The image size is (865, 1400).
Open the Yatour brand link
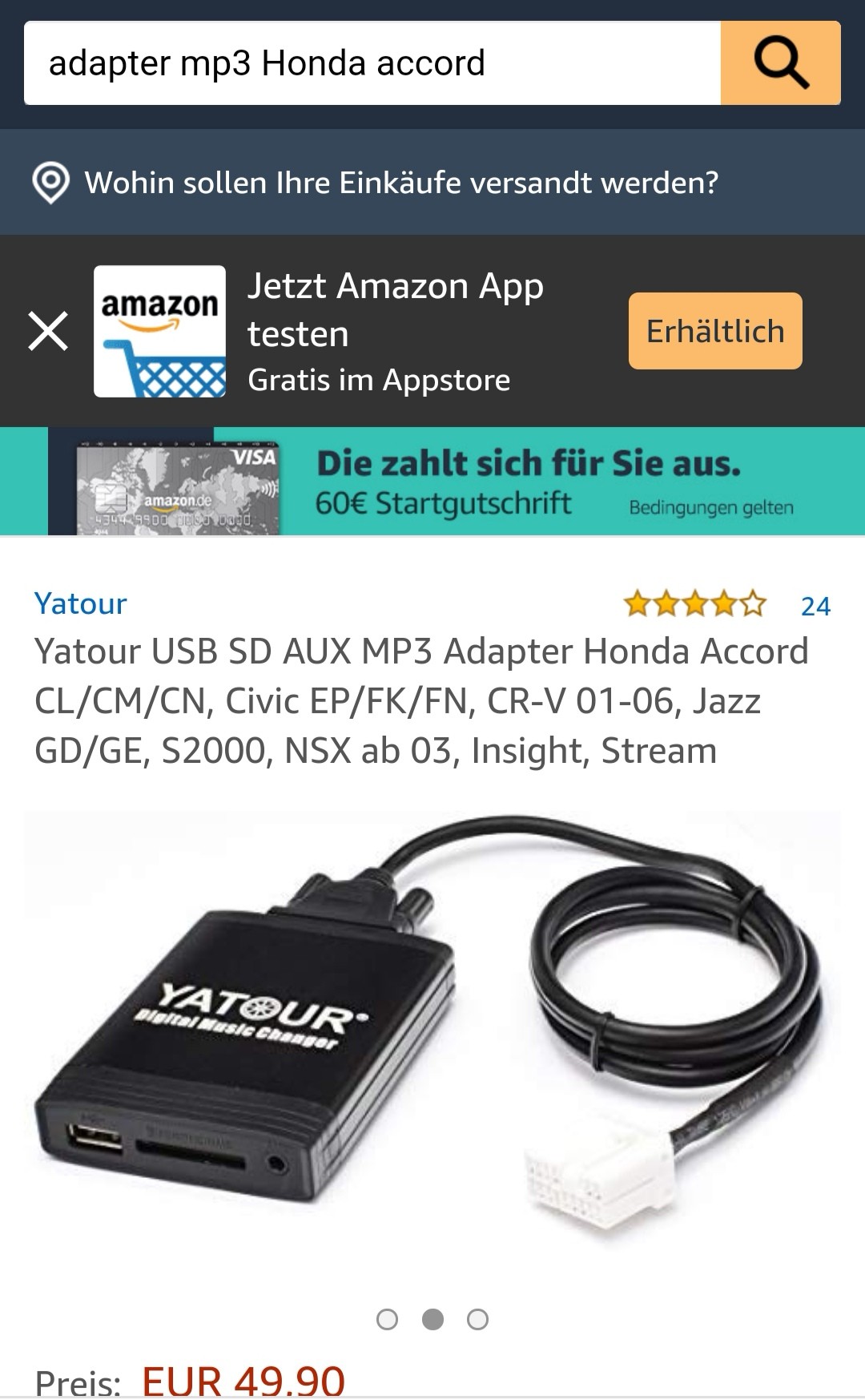80,603
